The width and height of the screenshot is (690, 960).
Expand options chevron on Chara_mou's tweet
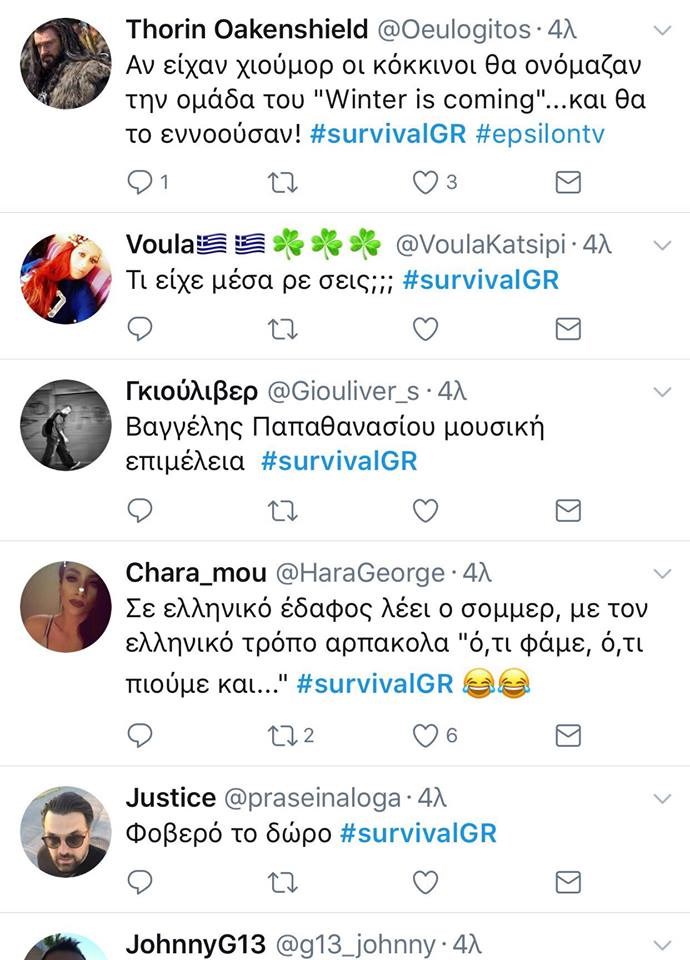click(662, 574)
